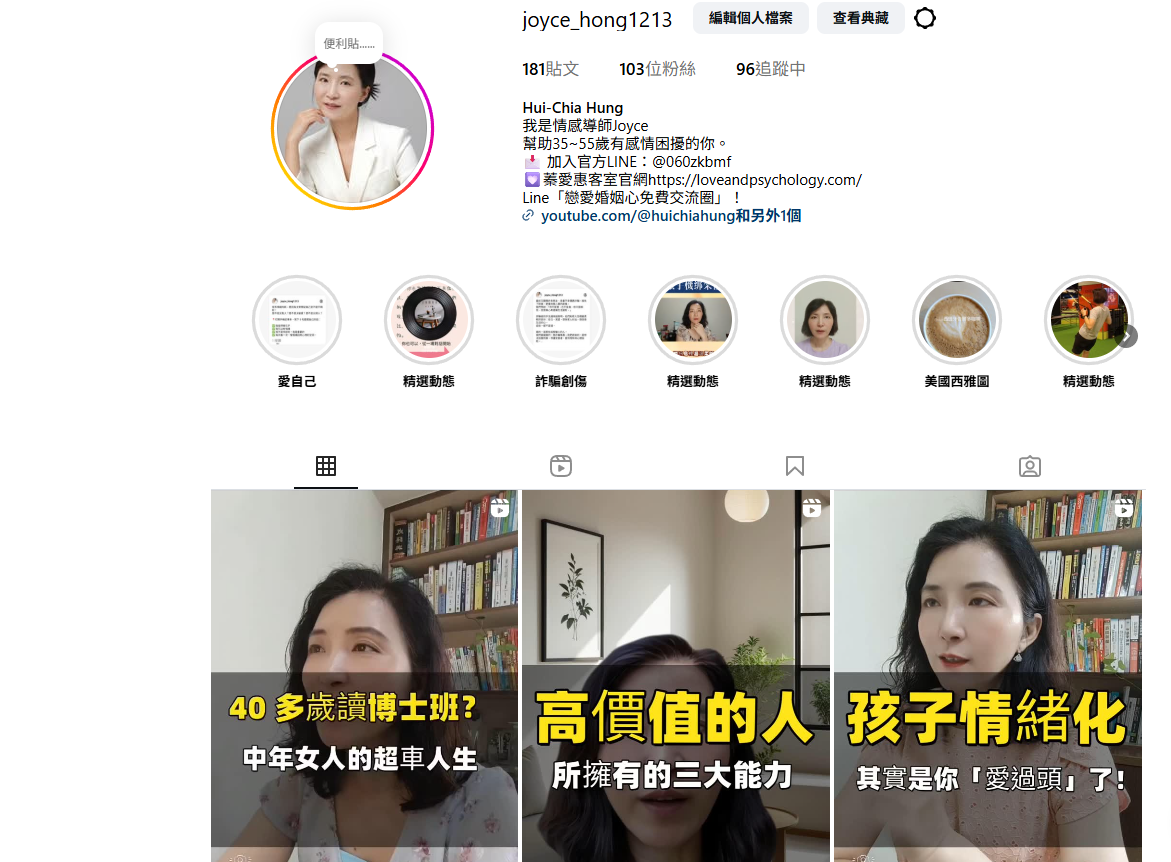Open the 詐騙創傷 highlight
This screenshot has height=862, width=1171.
tap(561, 320)
